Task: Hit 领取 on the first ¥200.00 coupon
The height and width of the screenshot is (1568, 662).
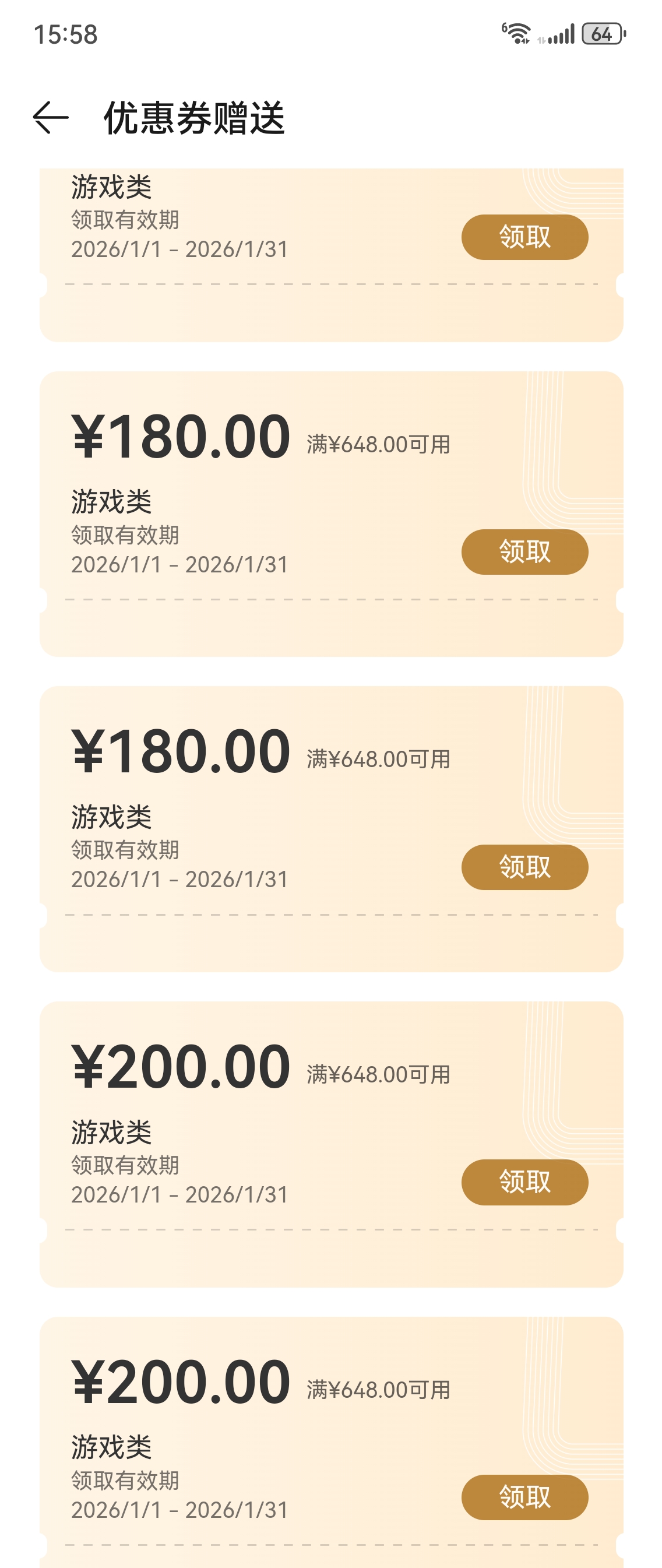Action: (x=524, y=1182)
